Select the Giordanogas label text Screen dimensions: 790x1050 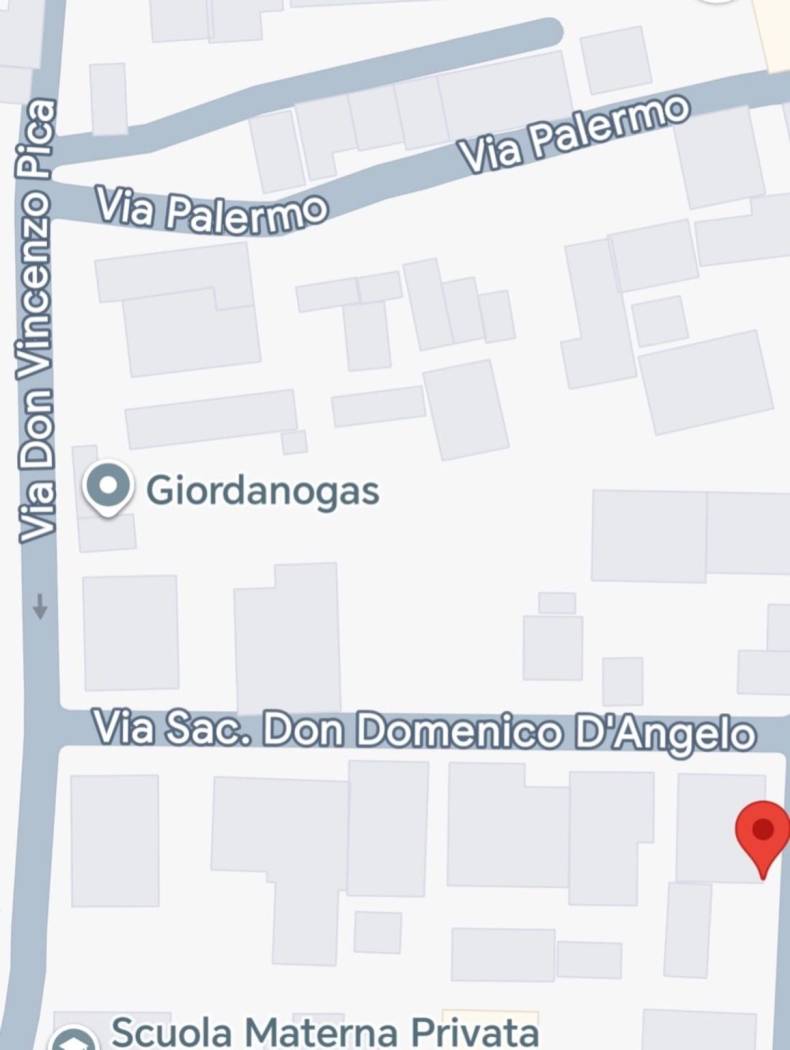pos(263,491)
